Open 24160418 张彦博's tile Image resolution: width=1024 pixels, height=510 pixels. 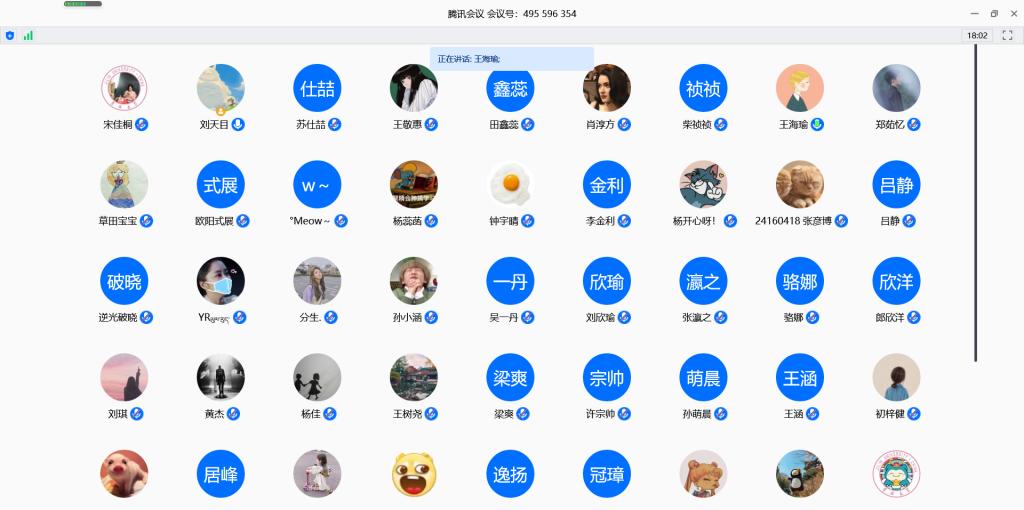coord(800,185)
